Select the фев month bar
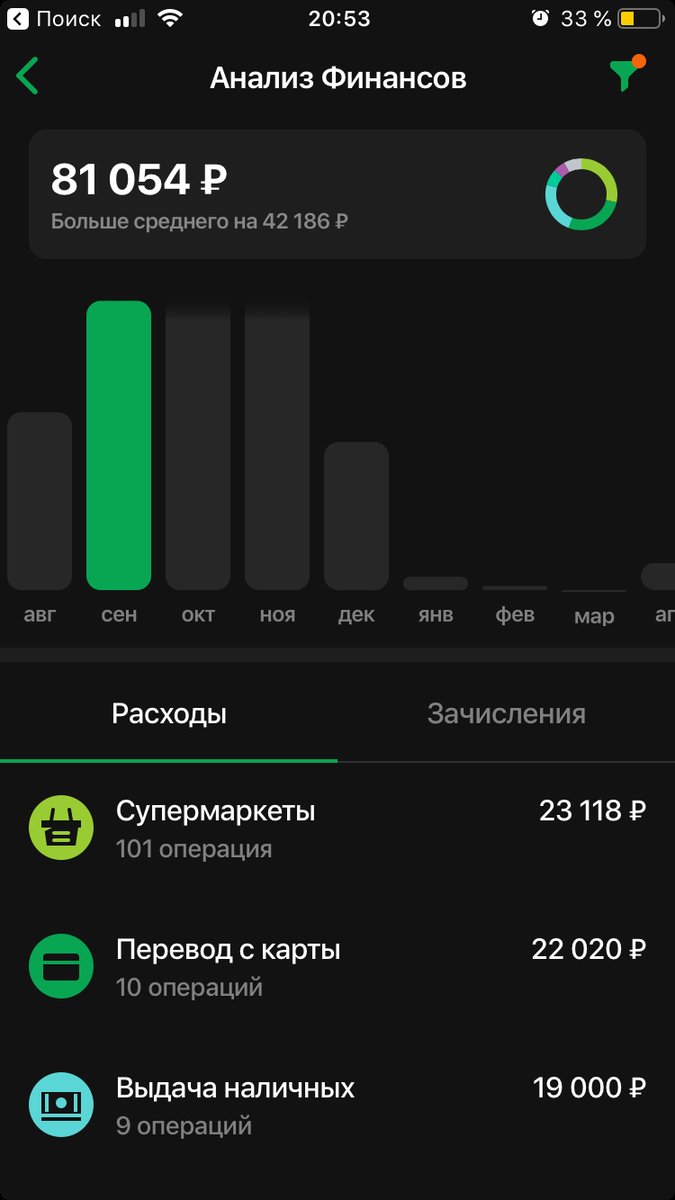 (x=515, y=588)
